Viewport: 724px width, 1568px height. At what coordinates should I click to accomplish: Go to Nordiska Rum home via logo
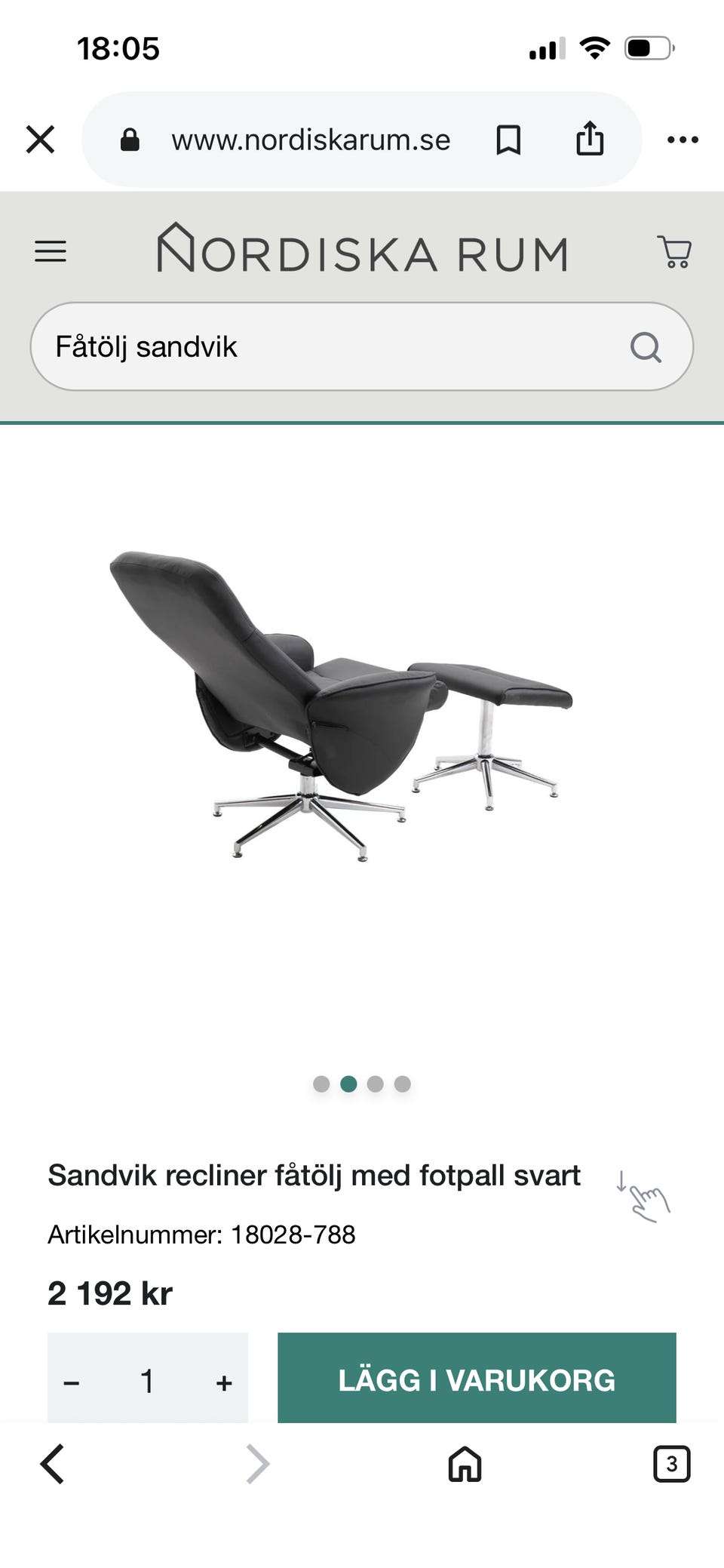click(x=362, y=247)
